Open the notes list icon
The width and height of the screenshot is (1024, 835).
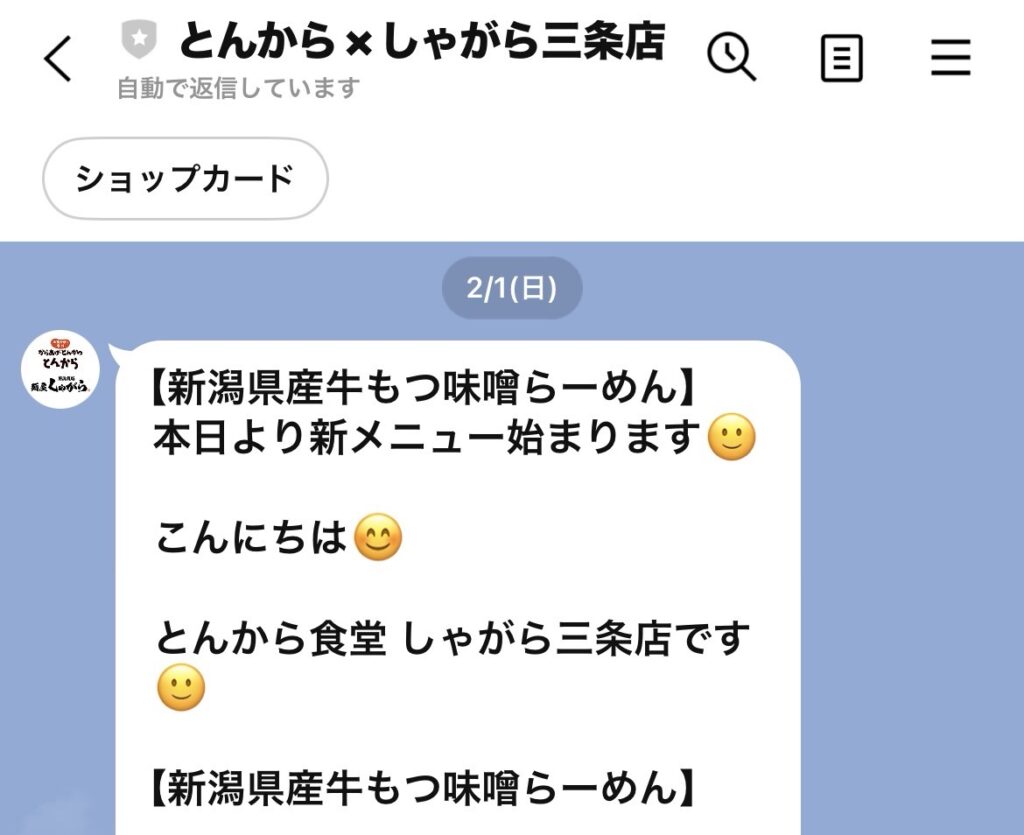point(841,59)
